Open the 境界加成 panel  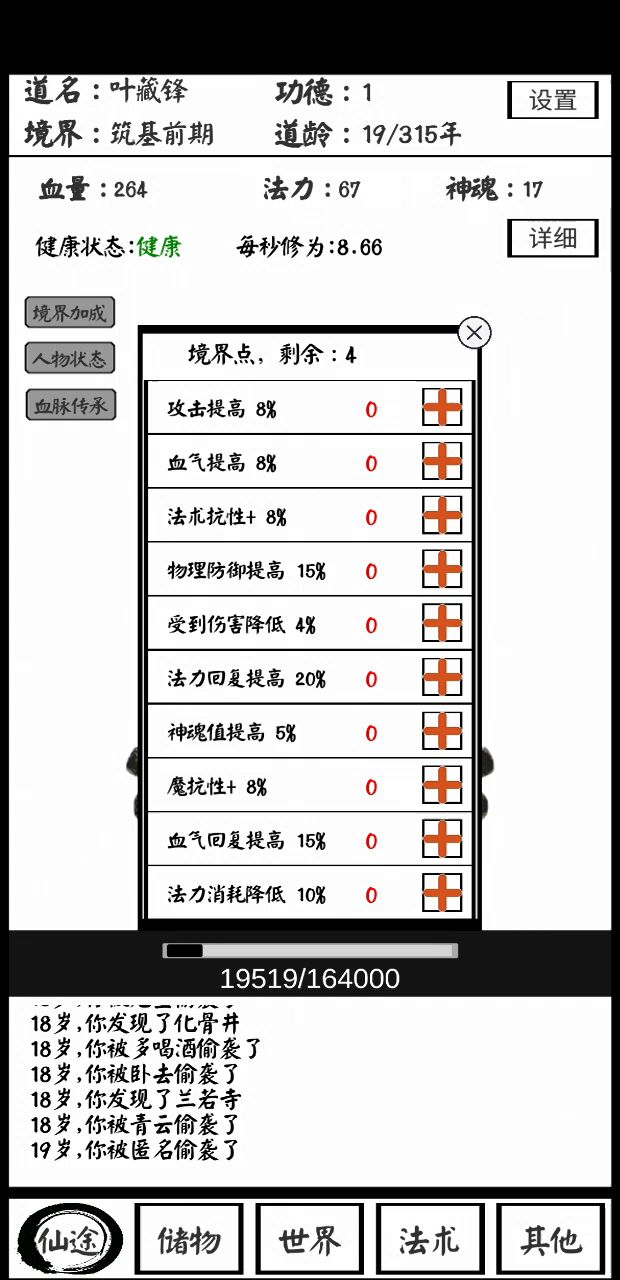pos(69,313)
